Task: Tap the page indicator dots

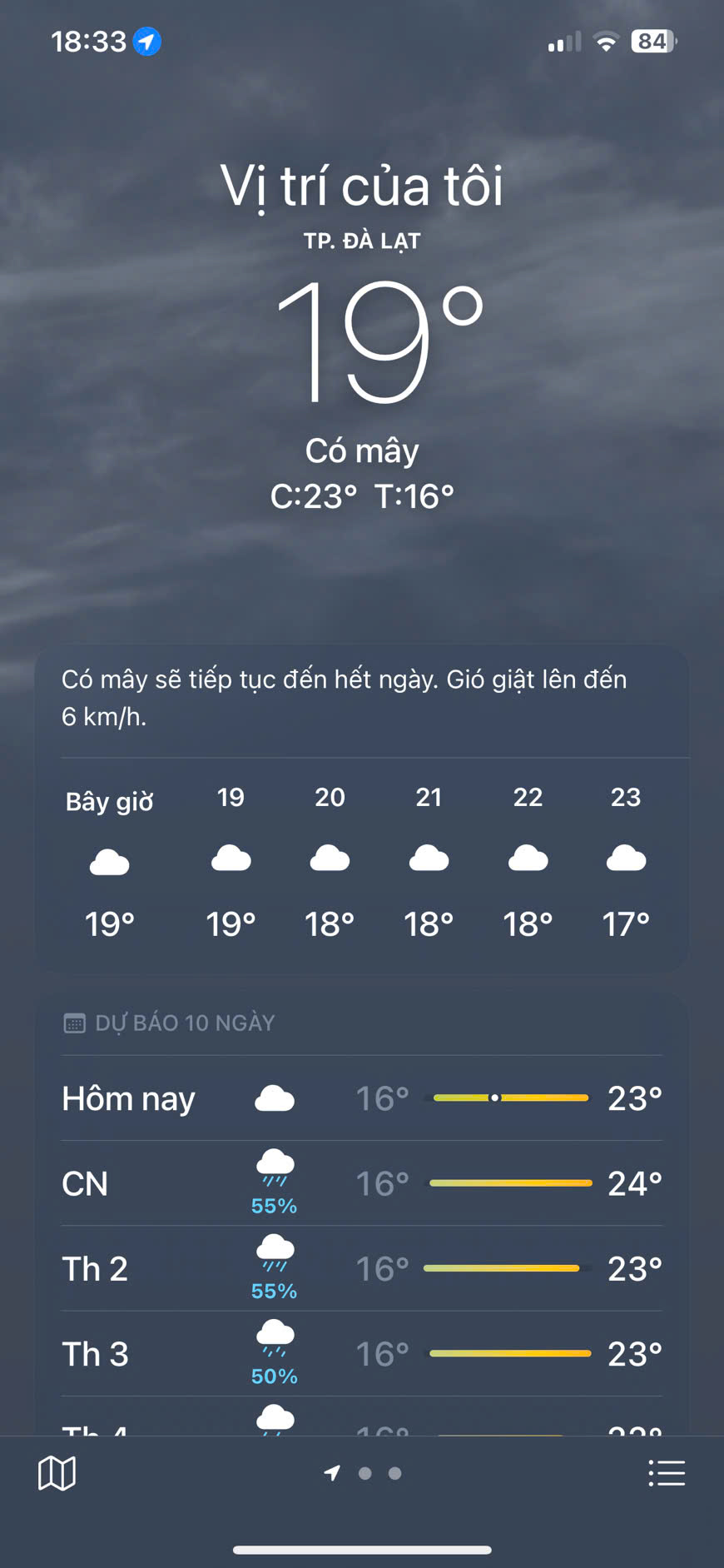Action: pyautogui.click(x=364, y=1473)
